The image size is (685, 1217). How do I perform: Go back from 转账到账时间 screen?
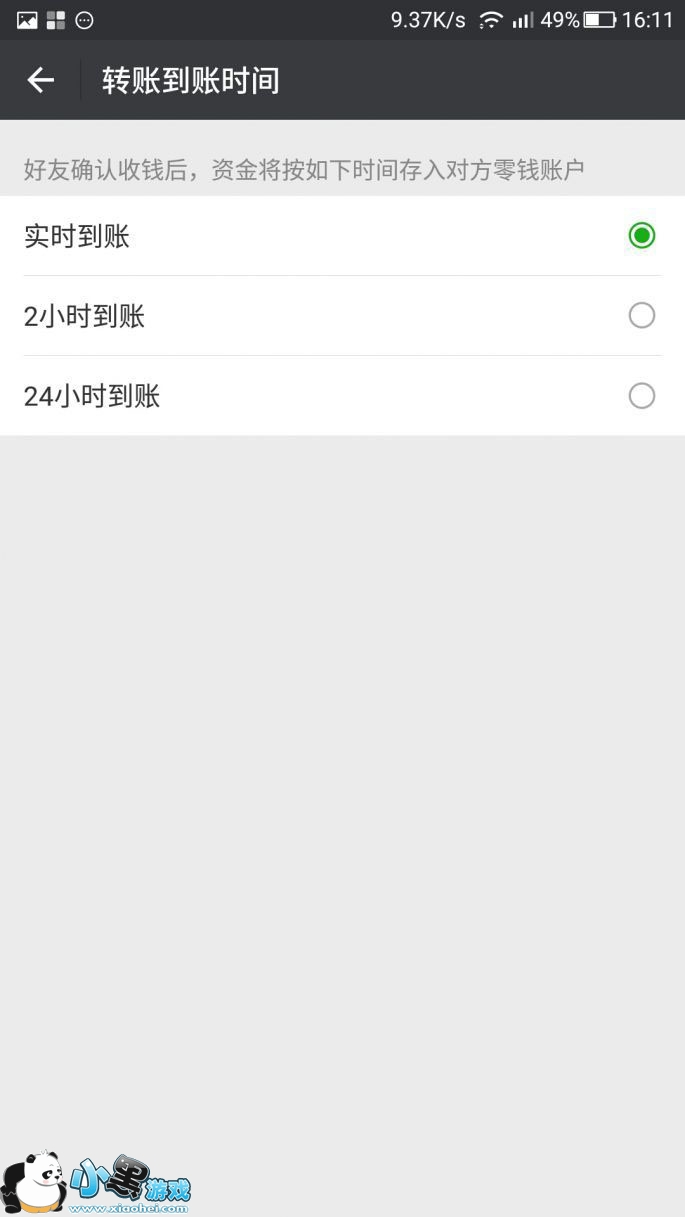(x=40, y=80)
